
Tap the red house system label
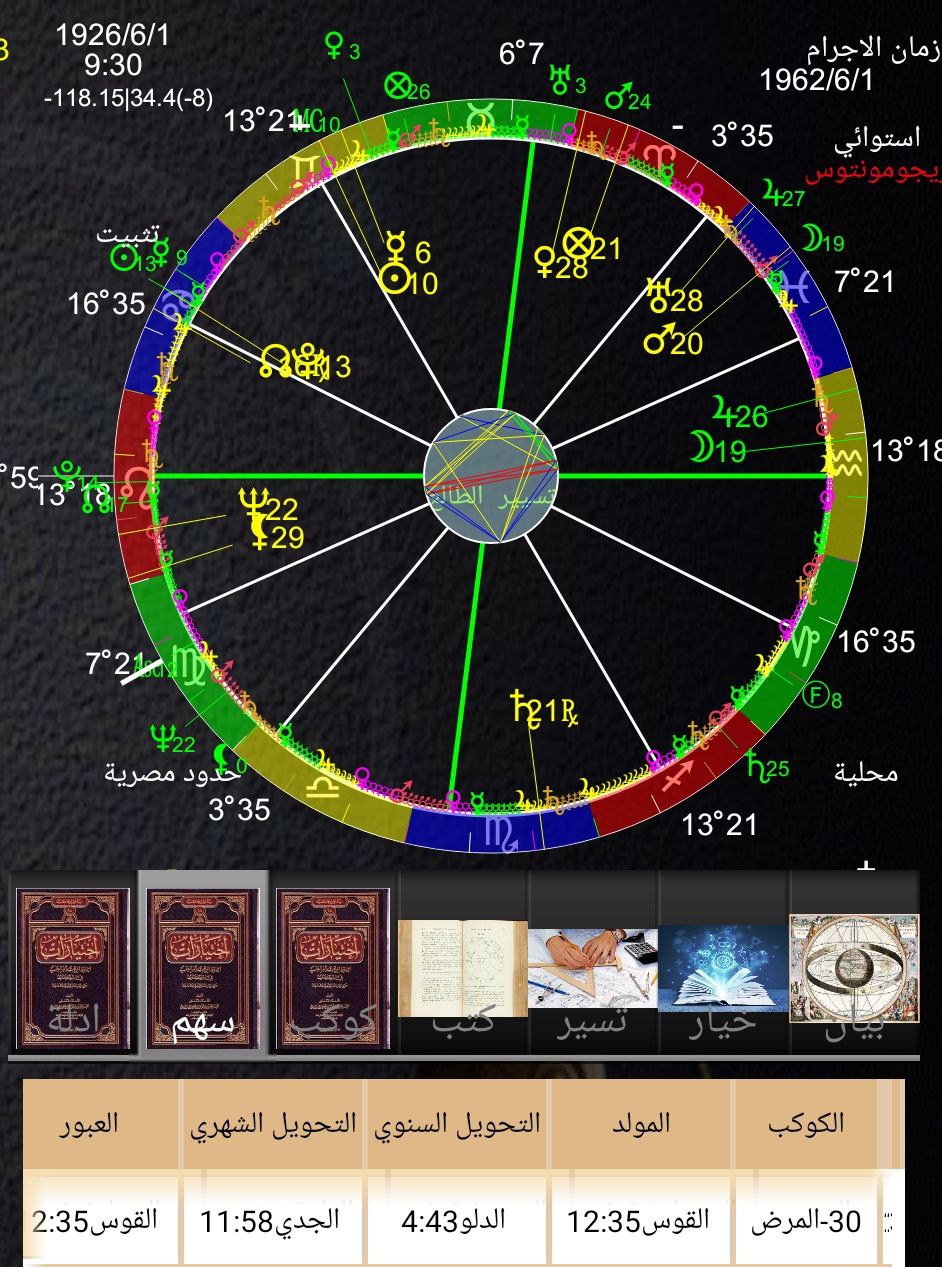click(x=872, y=172)
